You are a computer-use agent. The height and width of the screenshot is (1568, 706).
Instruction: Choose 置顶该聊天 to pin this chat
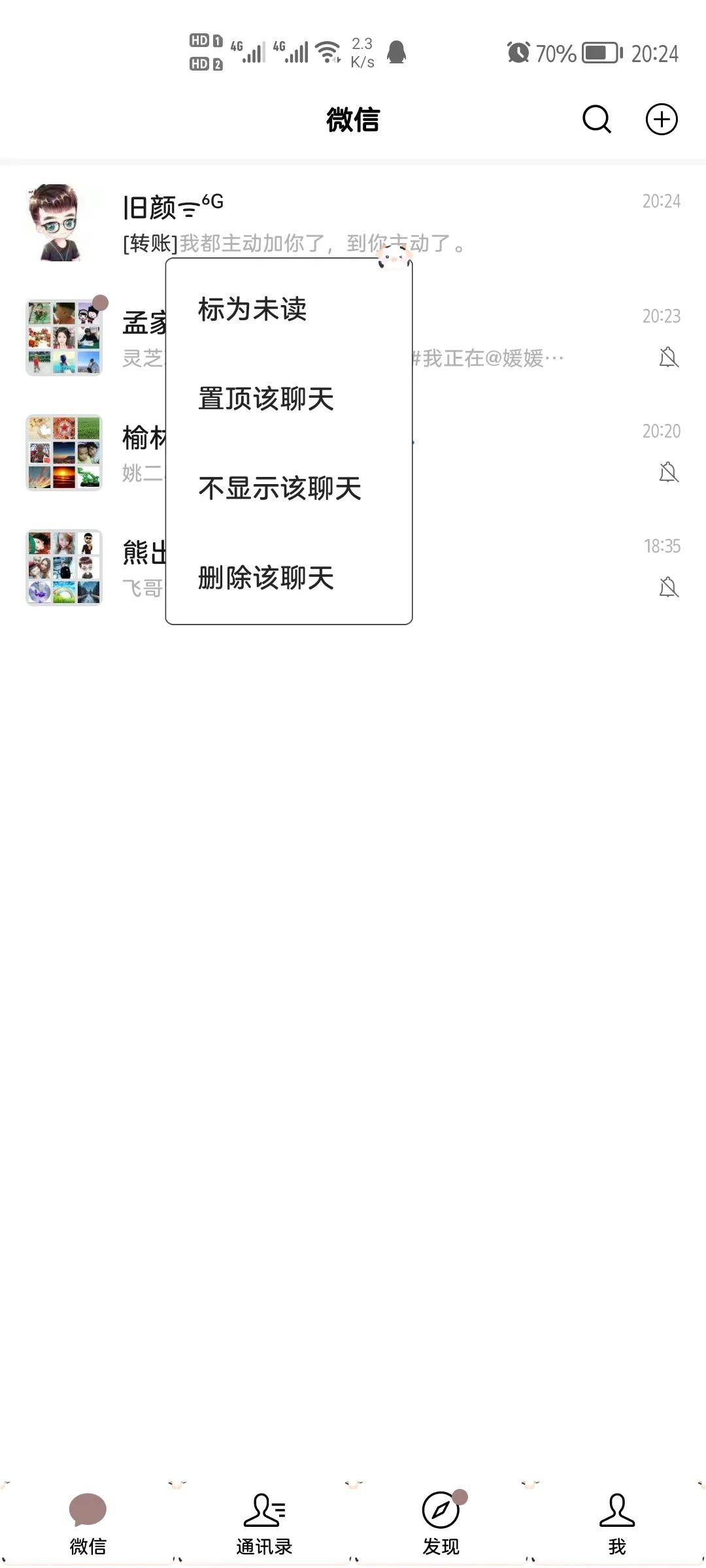pyautogui.click(x=266, y=399)
